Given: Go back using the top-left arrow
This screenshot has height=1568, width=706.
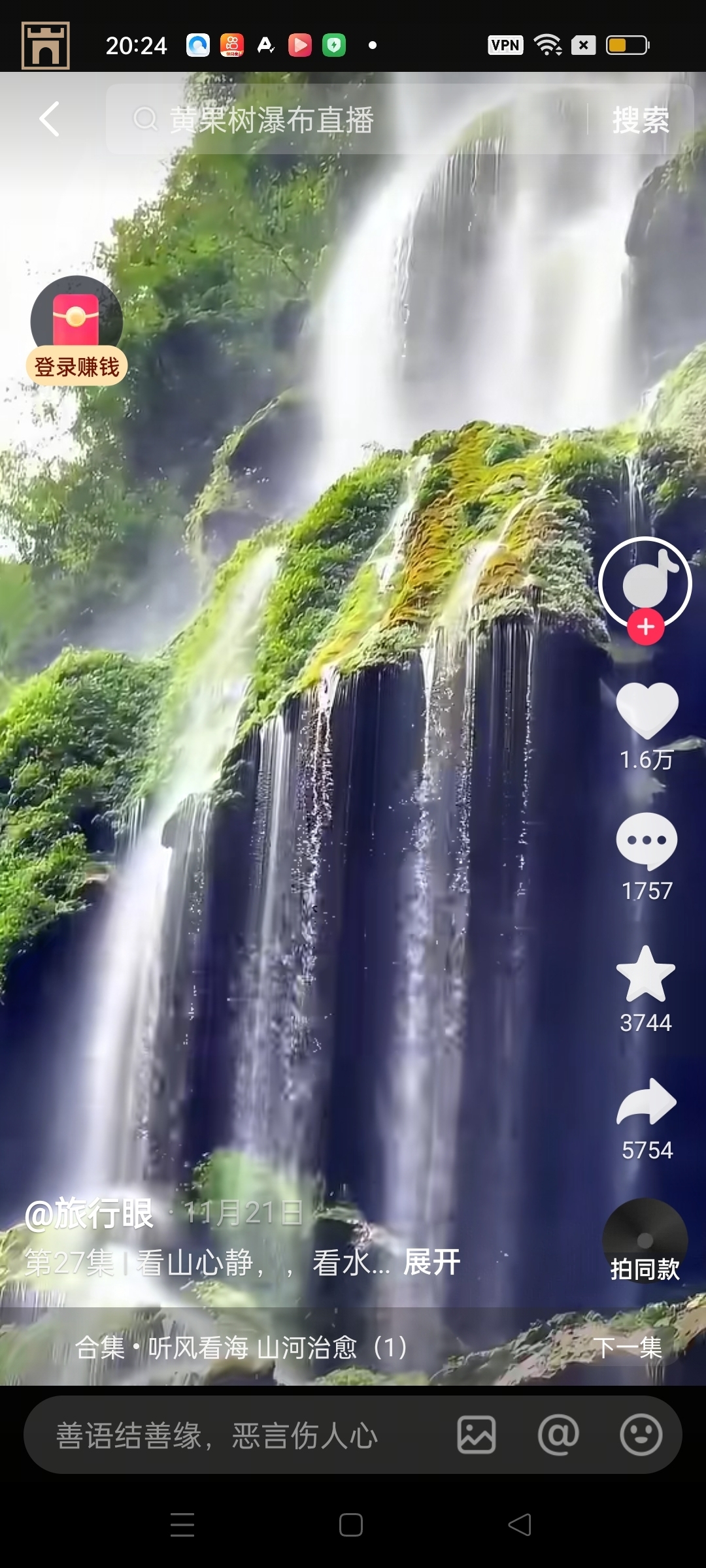Looking at the screenshot, I should tap(50, 119).
